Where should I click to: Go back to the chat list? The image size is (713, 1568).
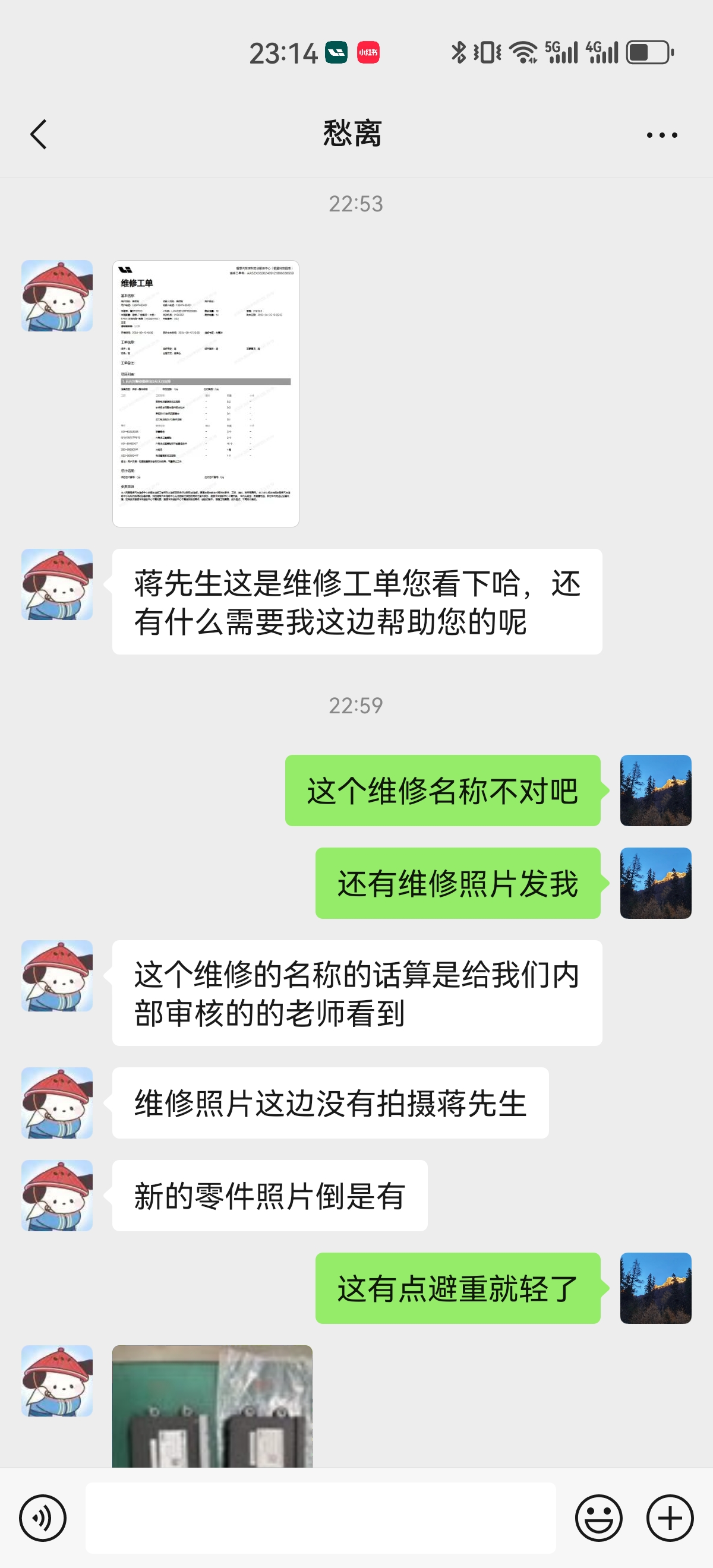(x=39, y=134)
